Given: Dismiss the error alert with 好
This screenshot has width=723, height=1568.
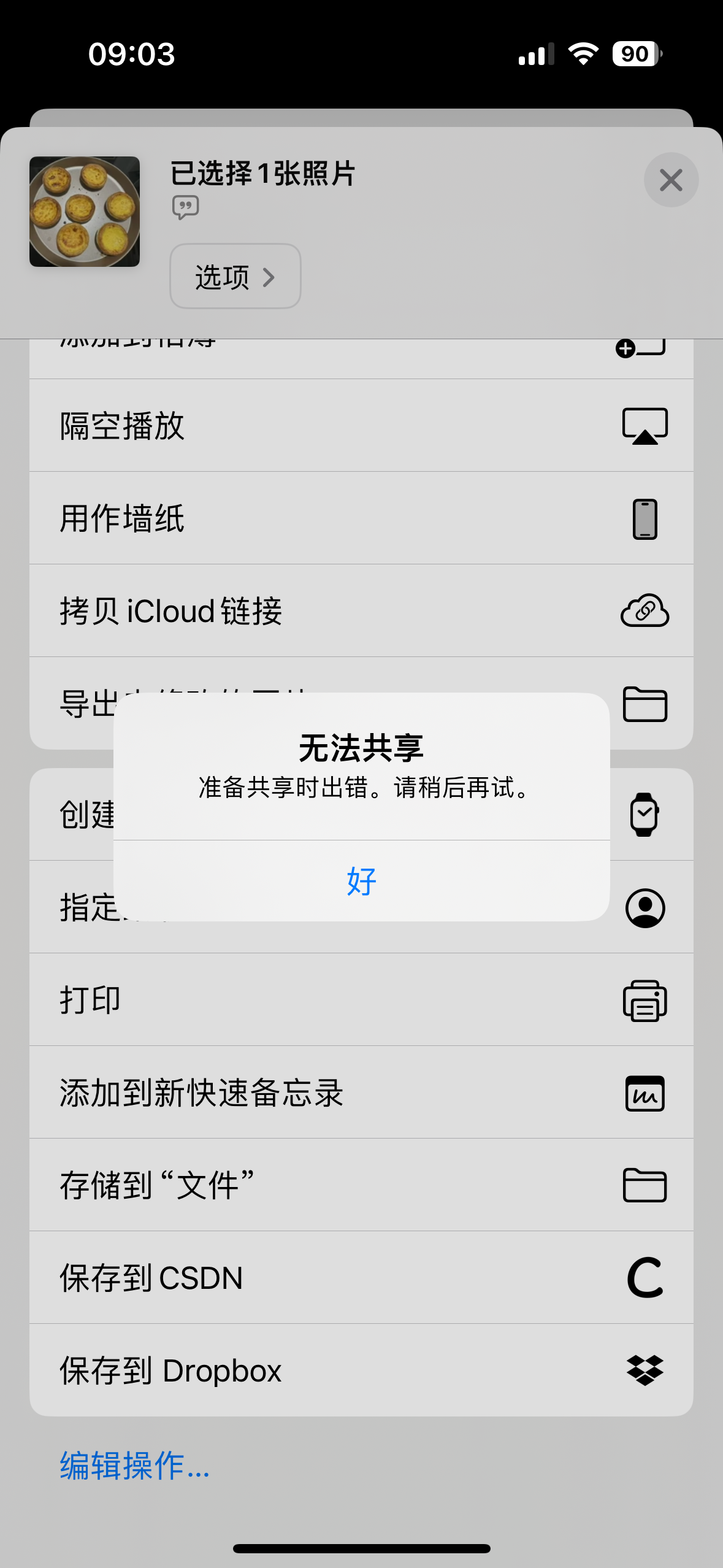Looking at the screenshot, I should 361,881.
